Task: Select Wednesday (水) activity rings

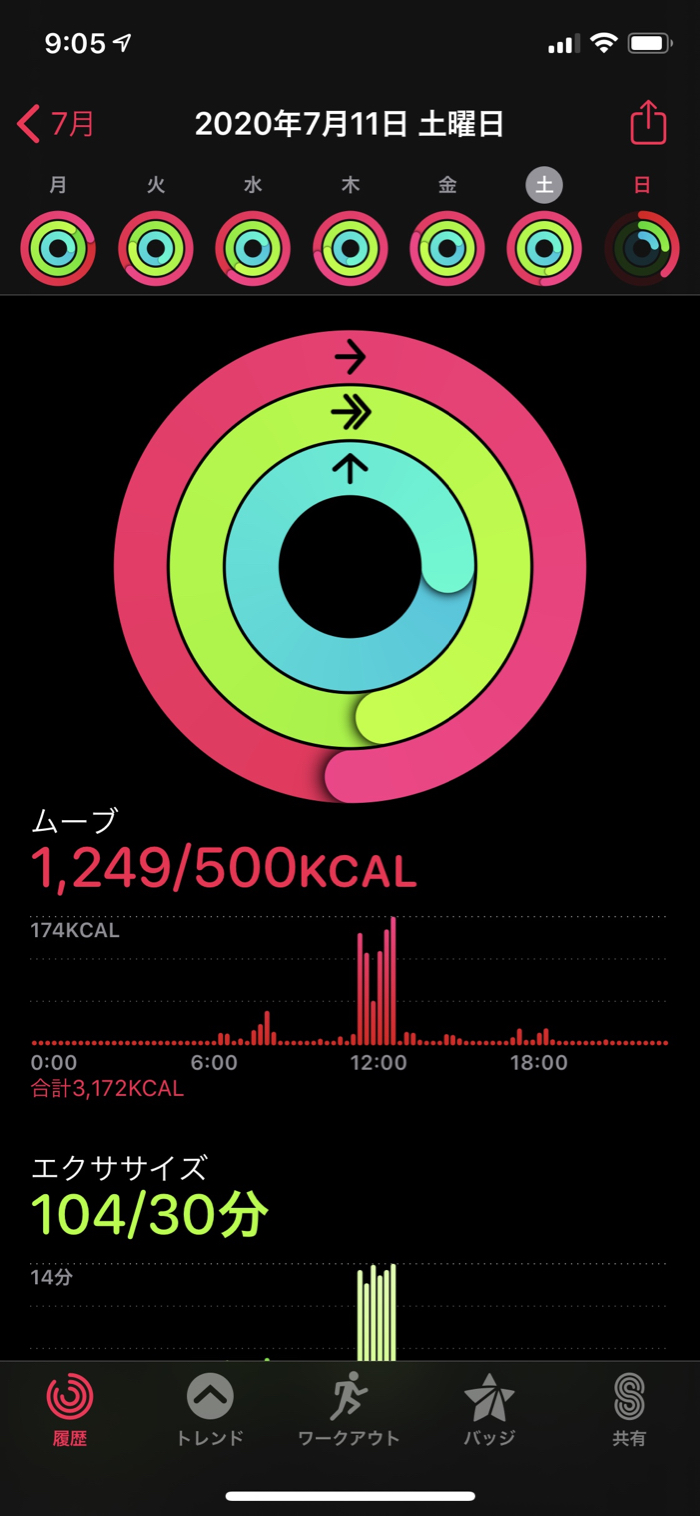Action: point(253,249)
